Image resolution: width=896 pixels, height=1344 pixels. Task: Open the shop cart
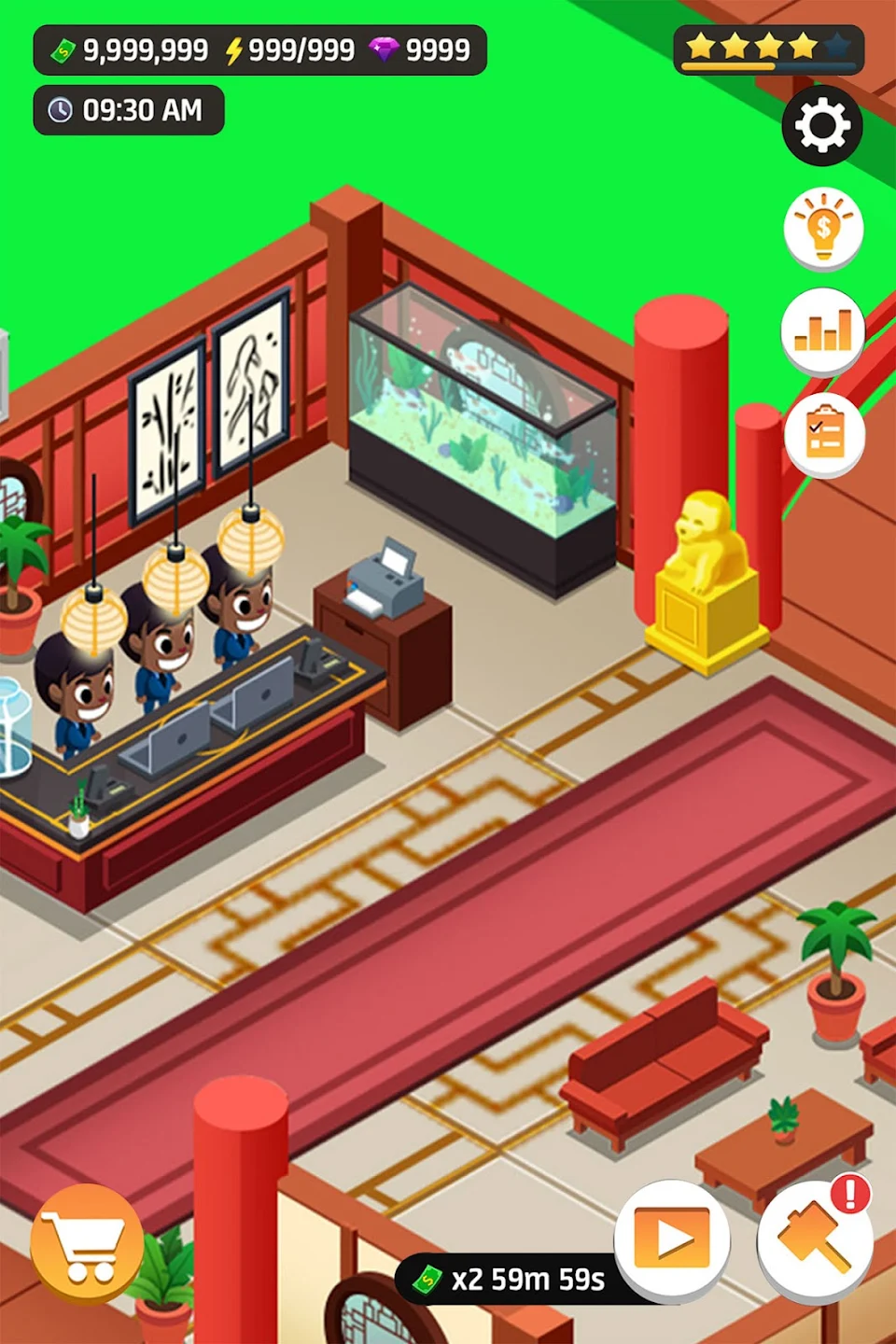pyautogui.click(x=87, y=1242)
